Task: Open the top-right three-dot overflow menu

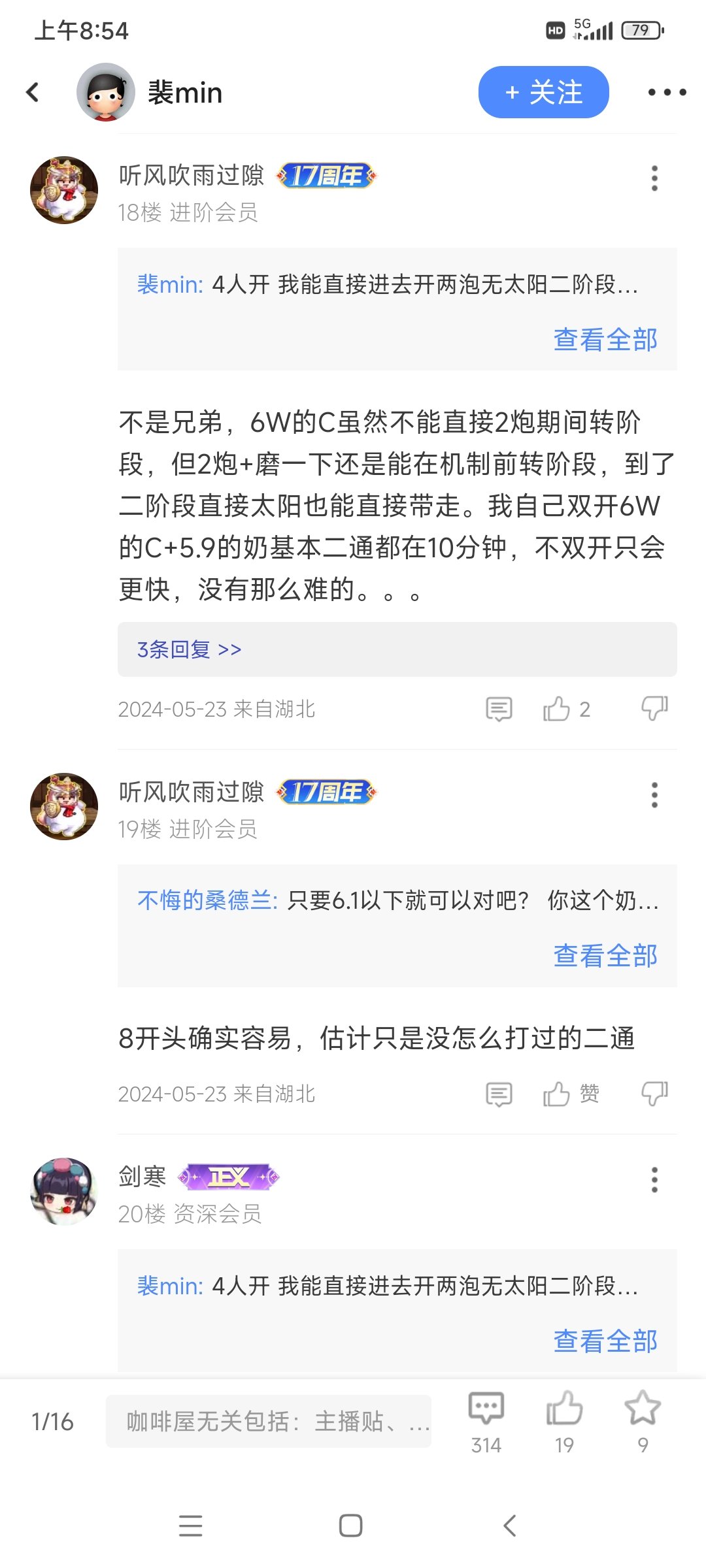Action: 667,92
